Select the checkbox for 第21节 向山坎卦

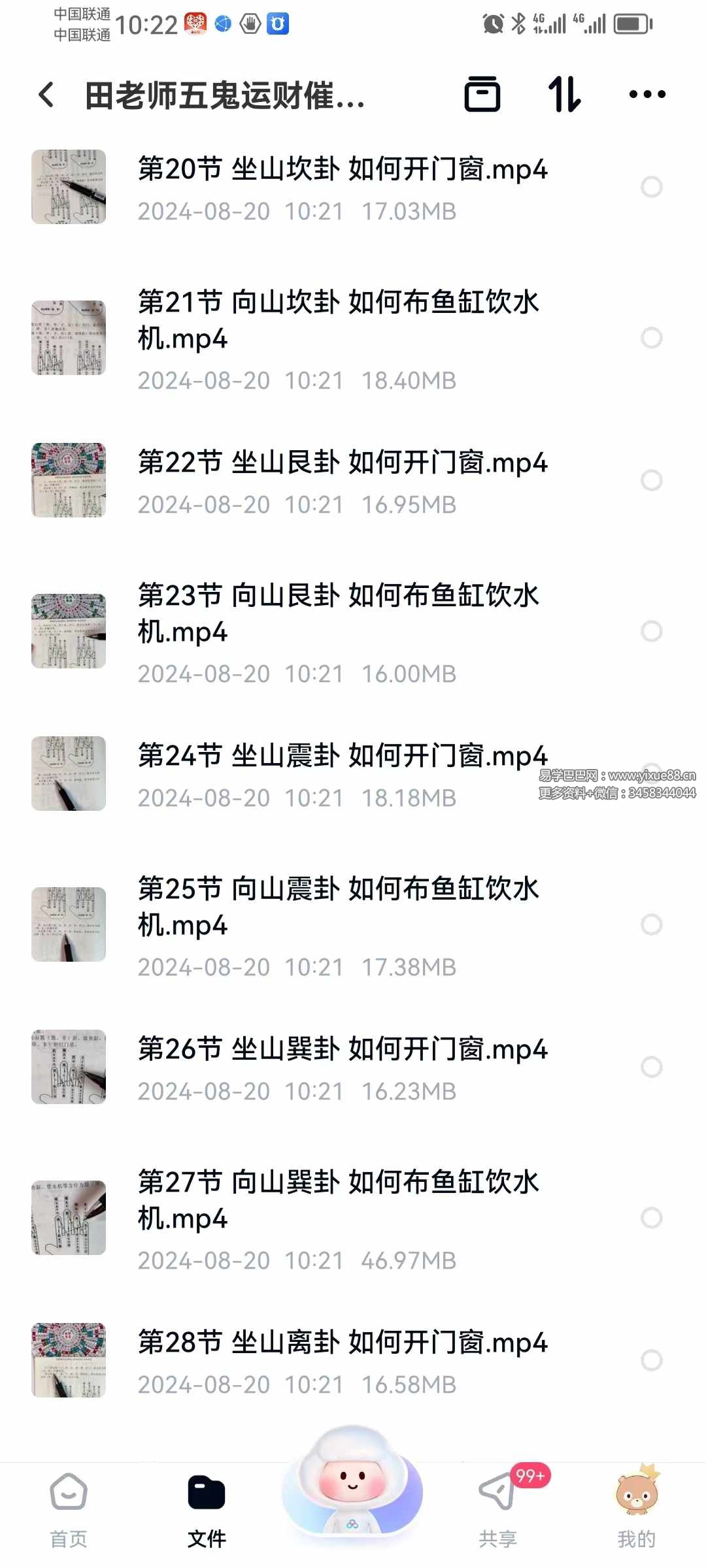651,338
